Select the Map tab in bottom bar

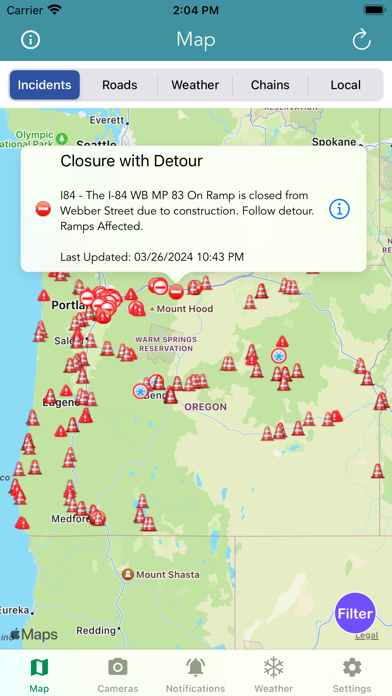point(39,675)
